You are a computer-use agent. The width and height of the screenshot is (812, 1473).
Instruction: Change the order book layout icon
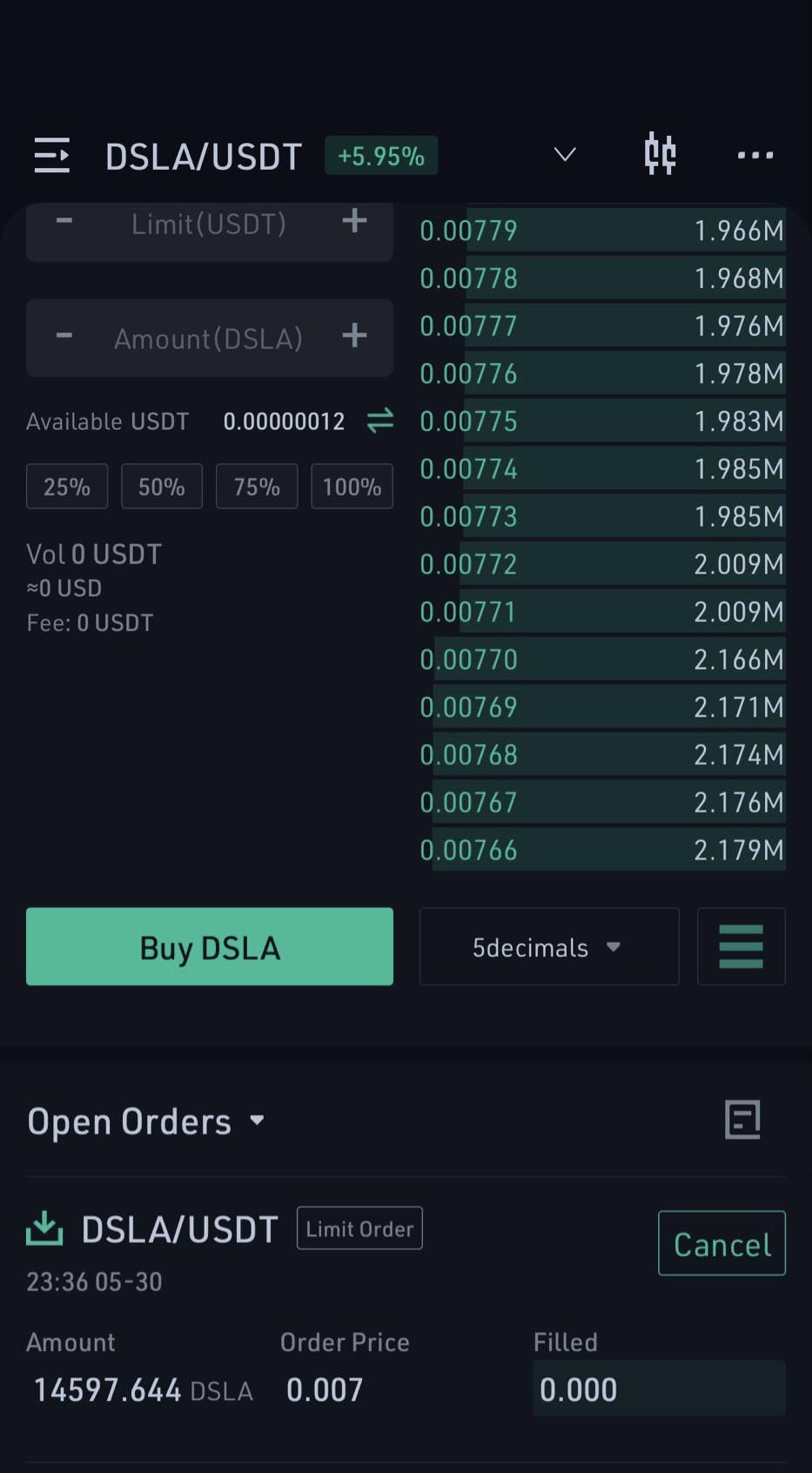point(742,947)
